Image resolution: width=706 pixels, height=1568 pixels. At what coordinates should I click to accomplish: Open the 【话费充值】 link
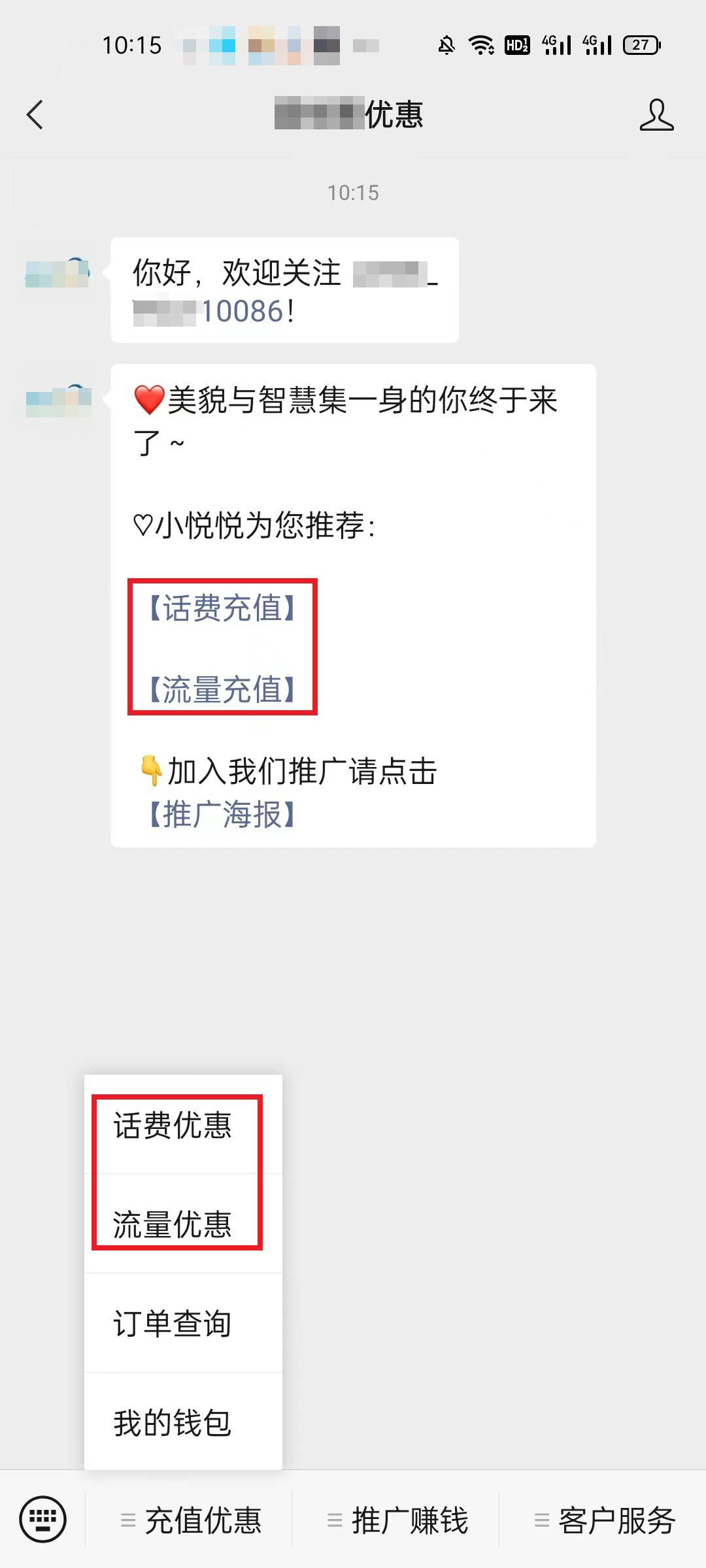(x=222, y=608)
